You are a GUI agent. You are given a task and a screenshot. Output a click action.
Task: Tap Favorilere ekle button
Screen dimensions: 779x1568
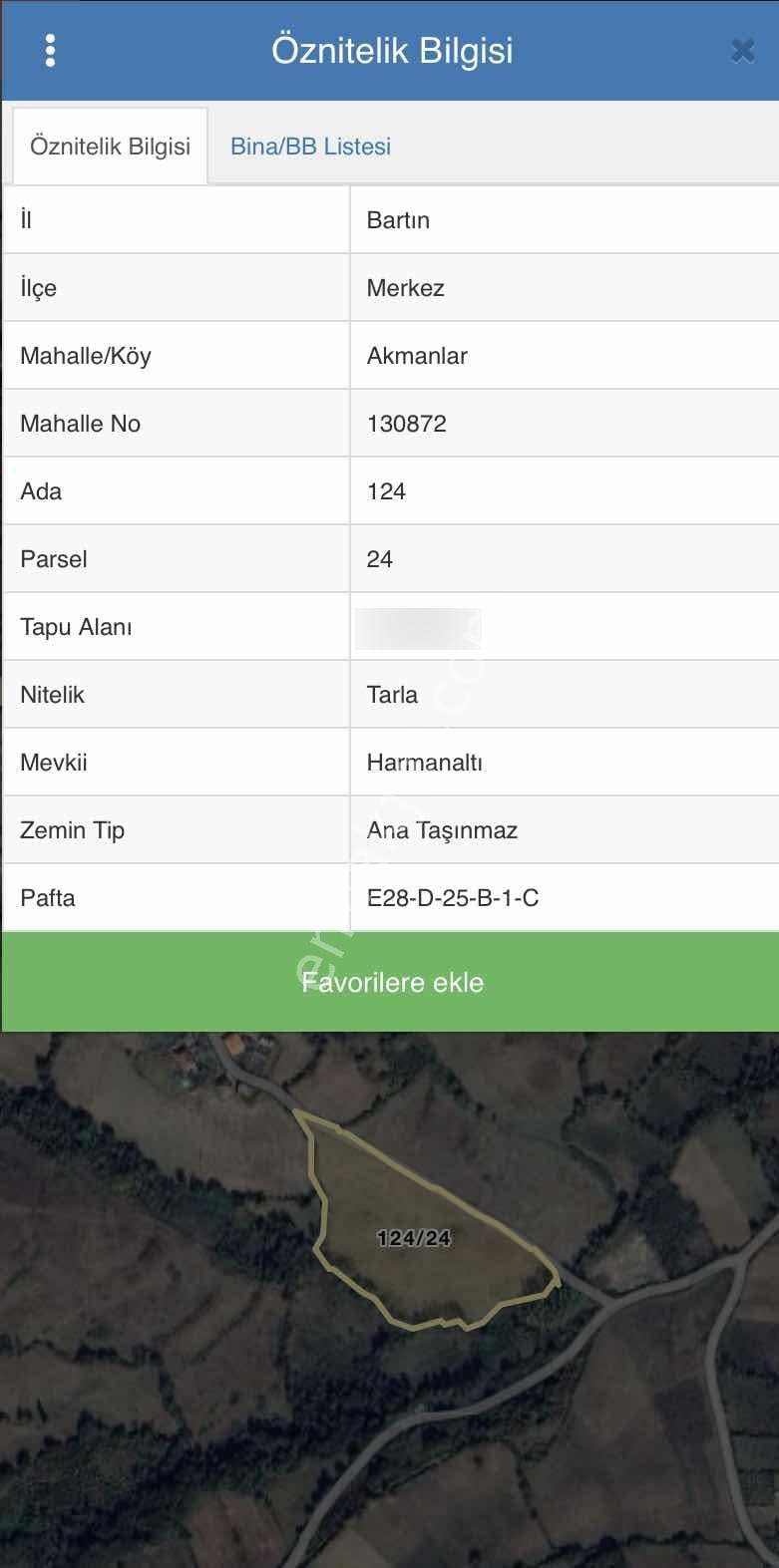point(391,982)
